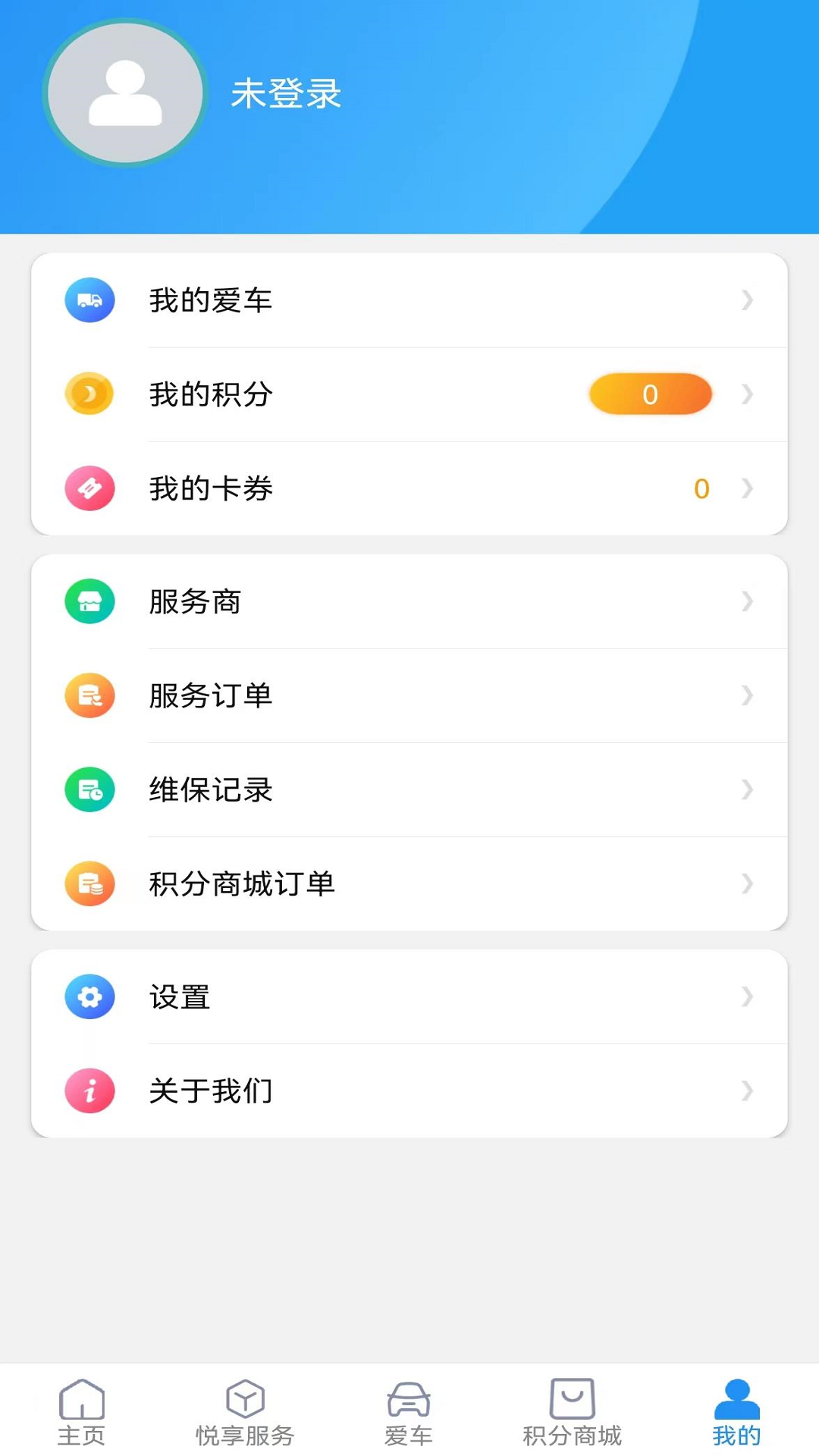Click the 积分商城订单 coins icon
This screenshot has height=1456, width=819.
(89, 884)
